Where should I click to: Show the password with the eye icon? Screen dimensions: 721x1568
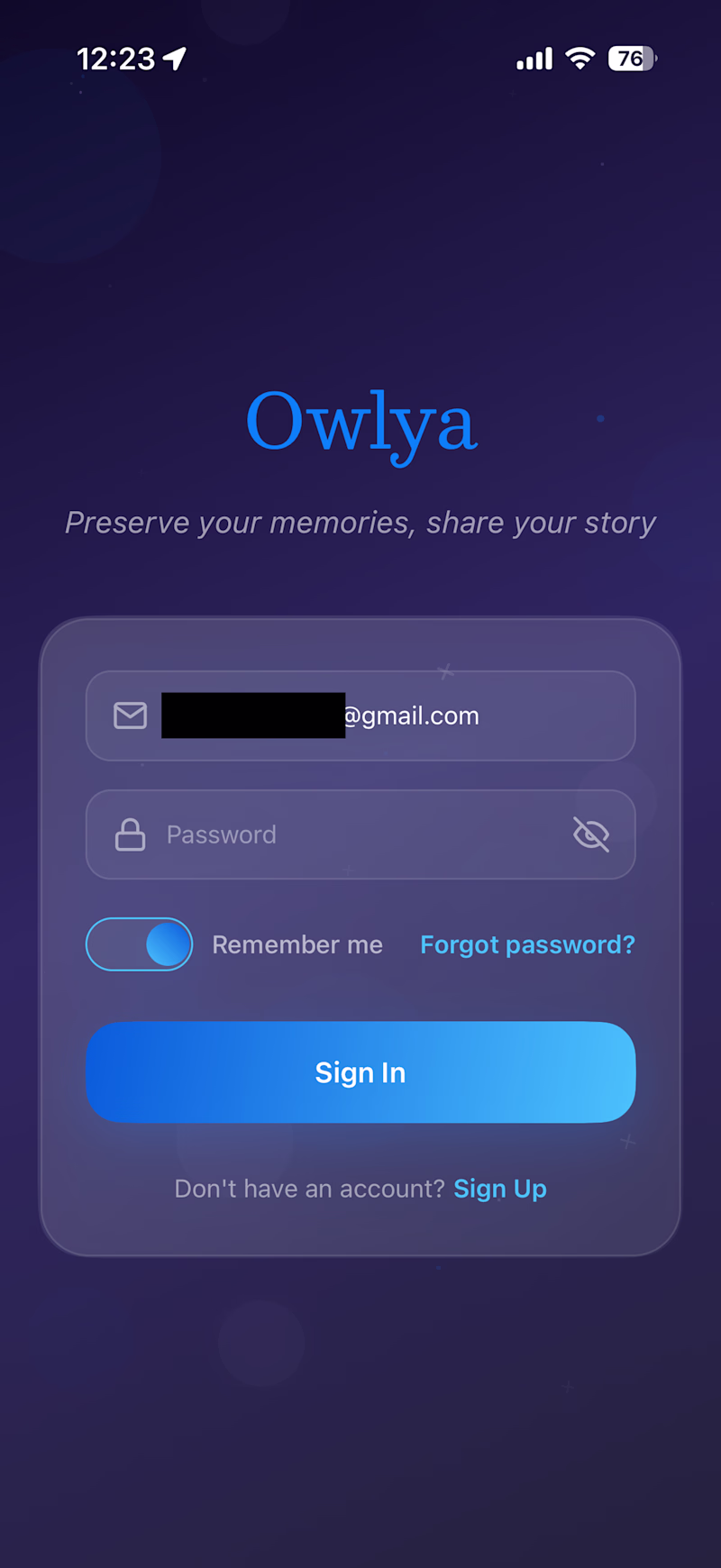591,834
